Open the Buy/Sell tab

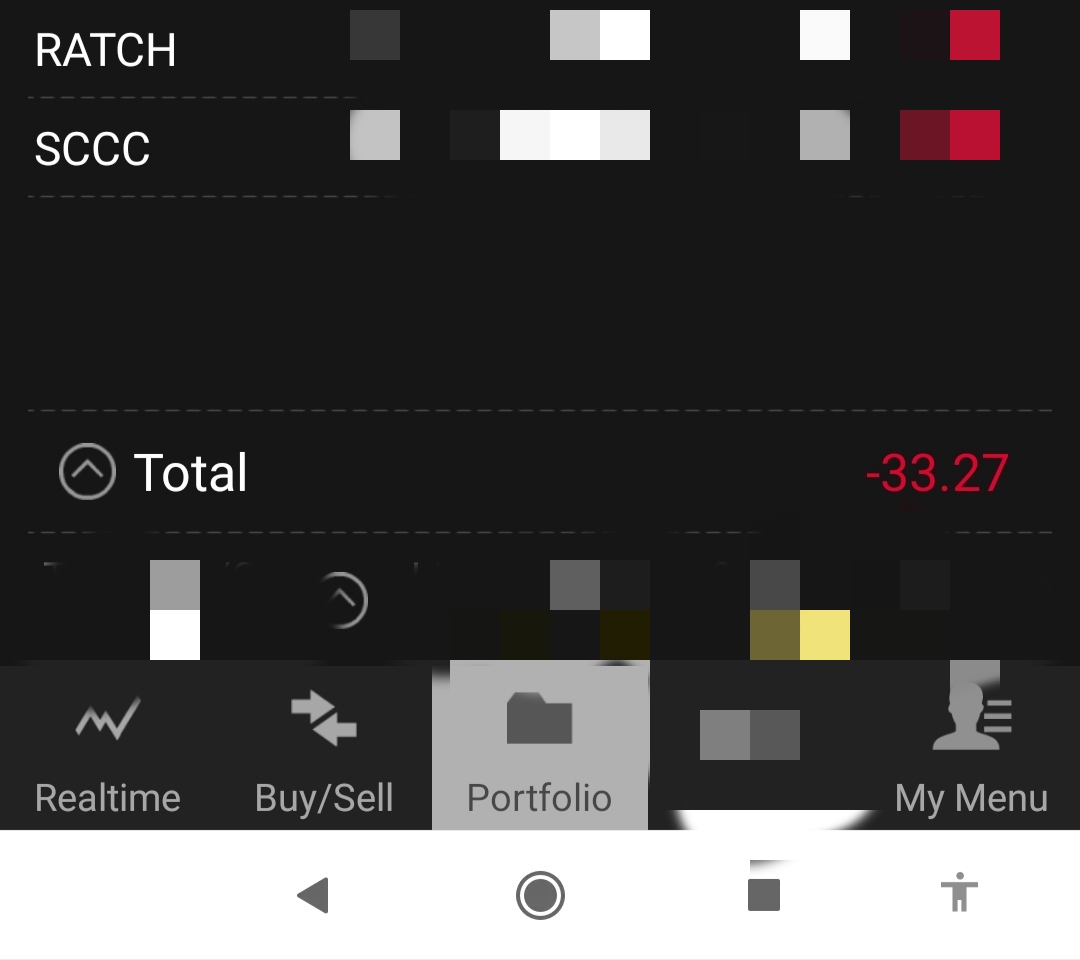tap(324, 750)
